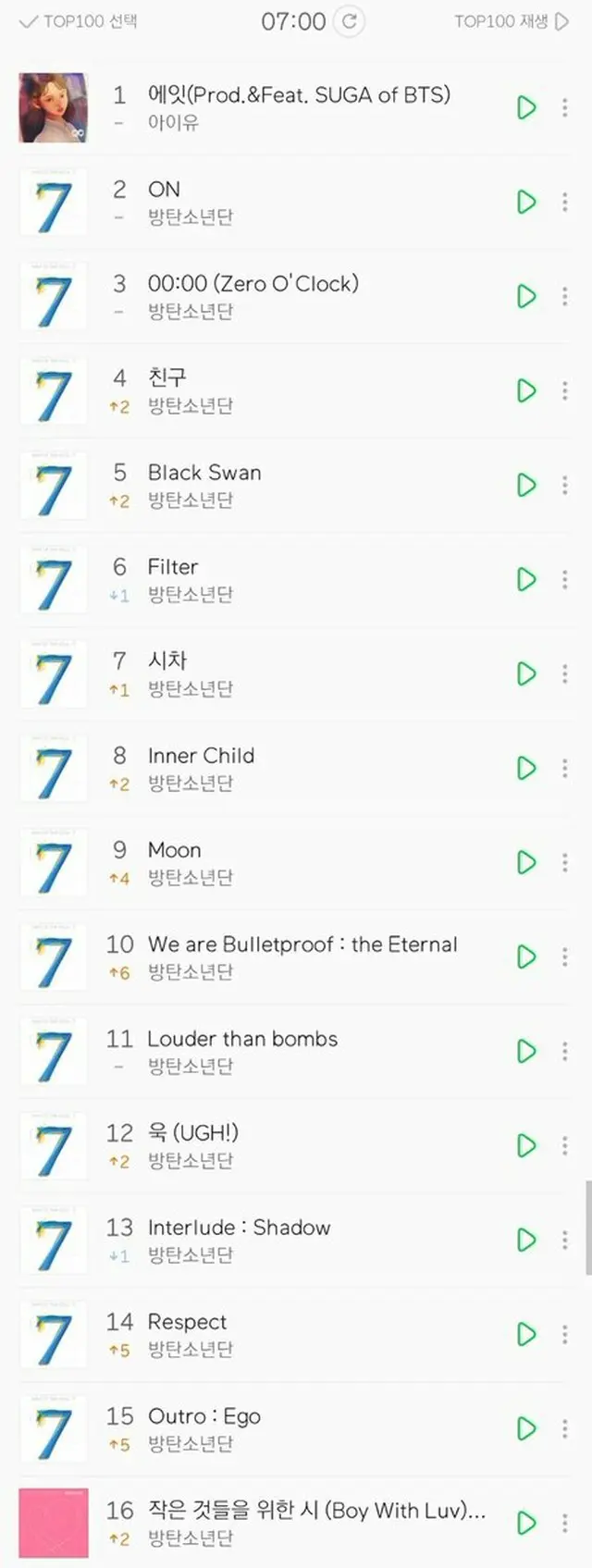Open album art of Louder than bombs
The image size is (592, 1568).
coord(53,1052)
